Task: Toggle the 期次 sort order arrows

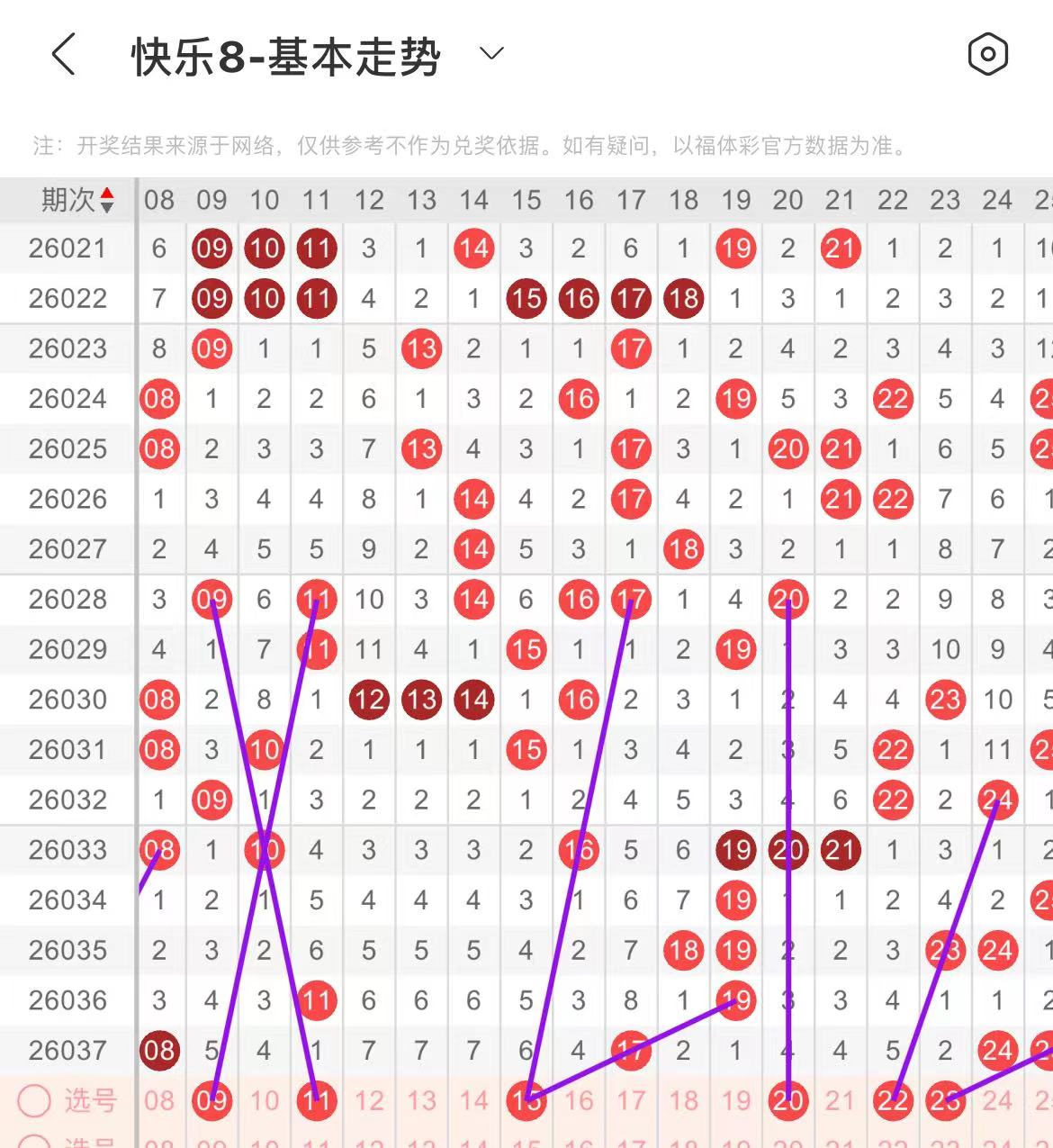Action: (x=107, y=200)
